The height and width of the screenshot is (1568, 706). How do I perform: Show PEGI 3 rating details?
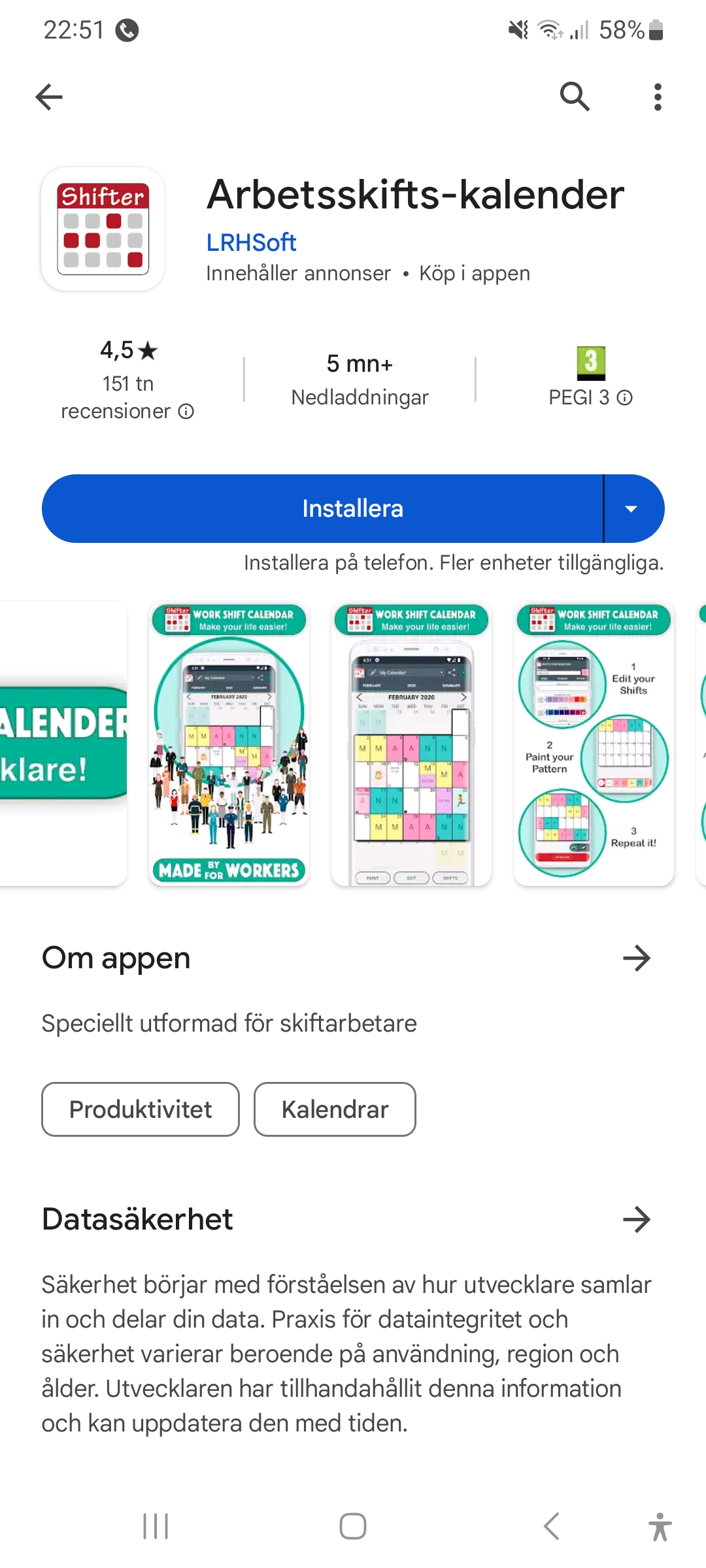(625, 397)
